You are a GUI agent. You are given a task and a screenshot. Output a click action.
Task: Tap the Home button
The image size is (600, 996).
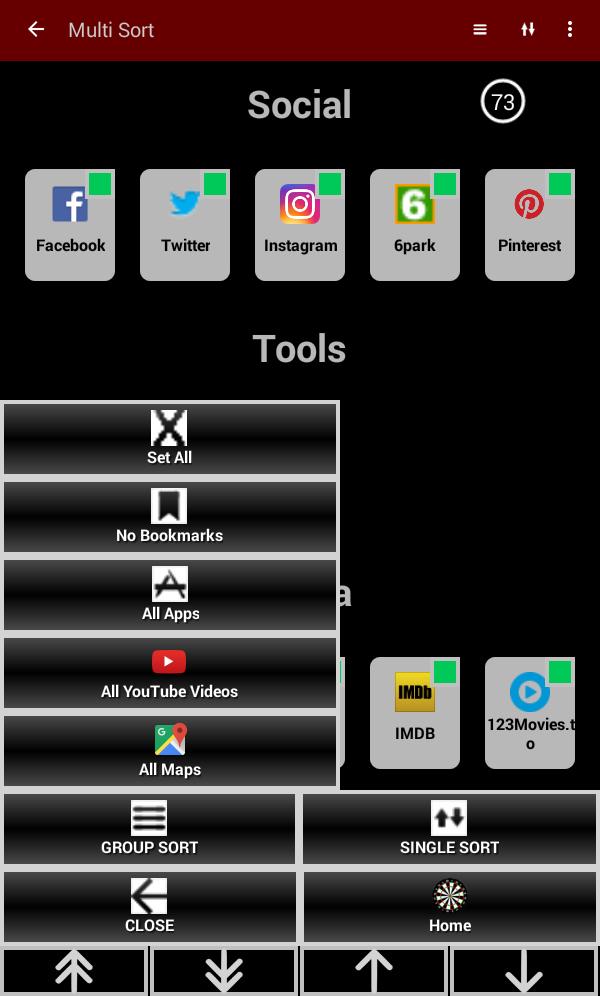click(450, 907)
